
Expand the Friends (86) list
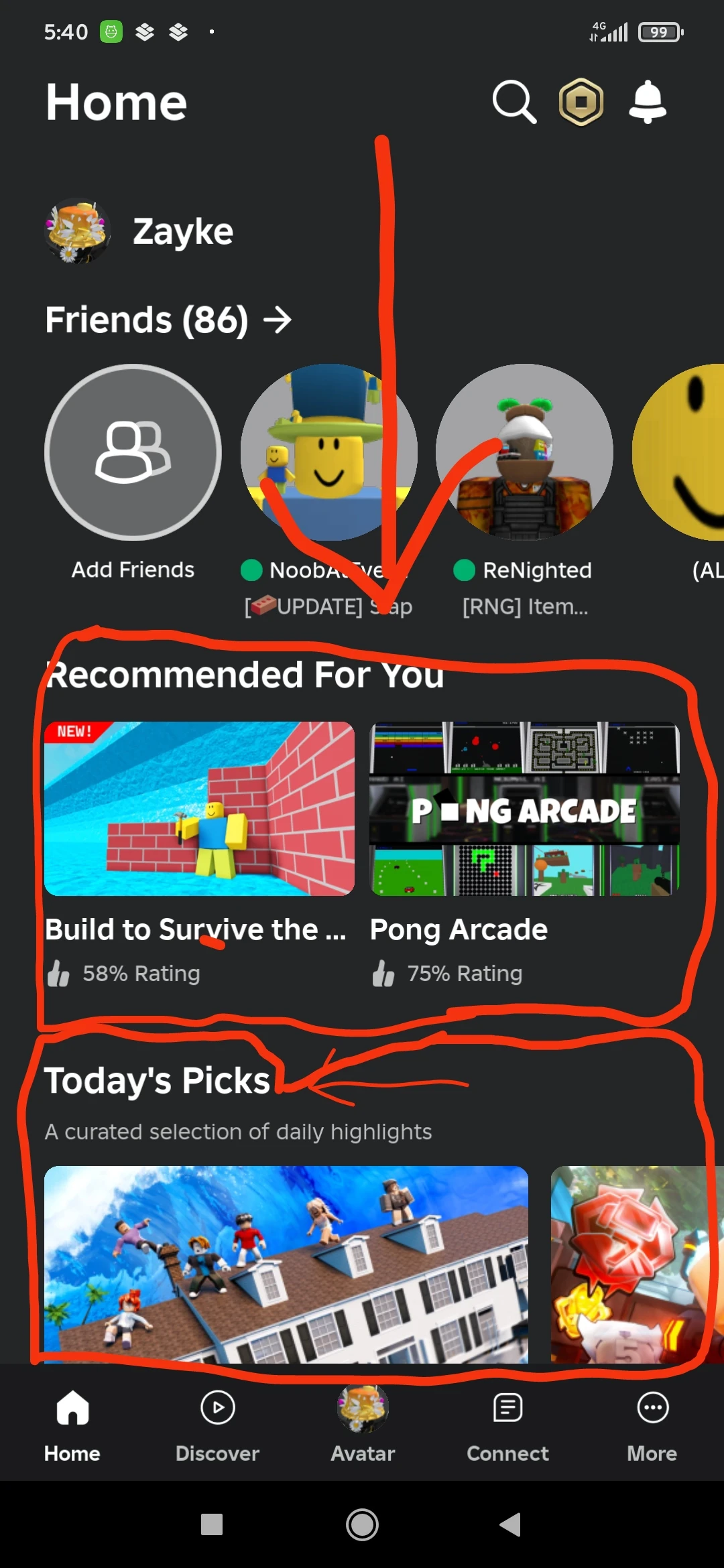[168, 320]
